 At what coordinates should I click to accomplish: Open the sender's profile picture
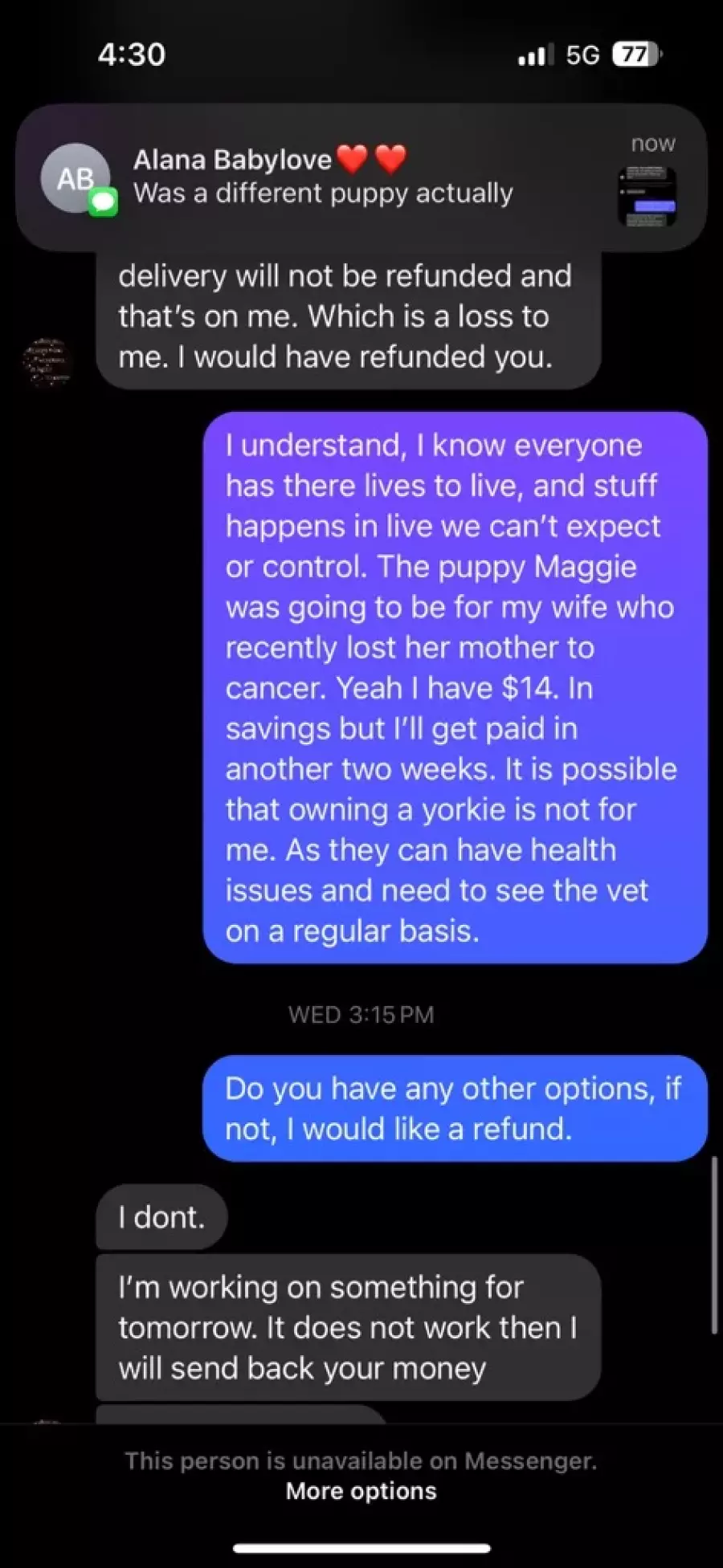(x=47, y=362)
